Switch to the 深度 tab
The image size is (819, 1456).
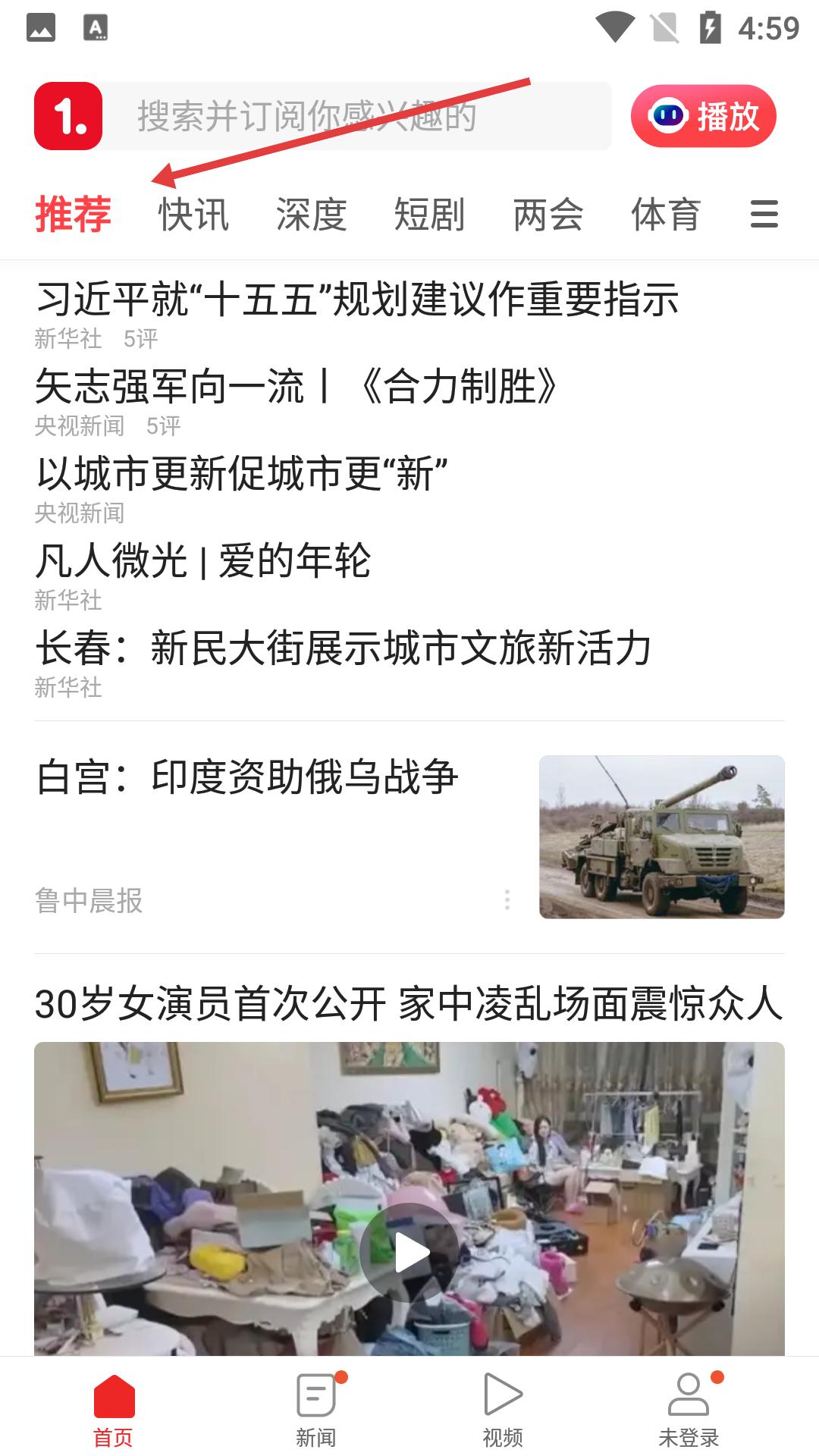point(311,215)
